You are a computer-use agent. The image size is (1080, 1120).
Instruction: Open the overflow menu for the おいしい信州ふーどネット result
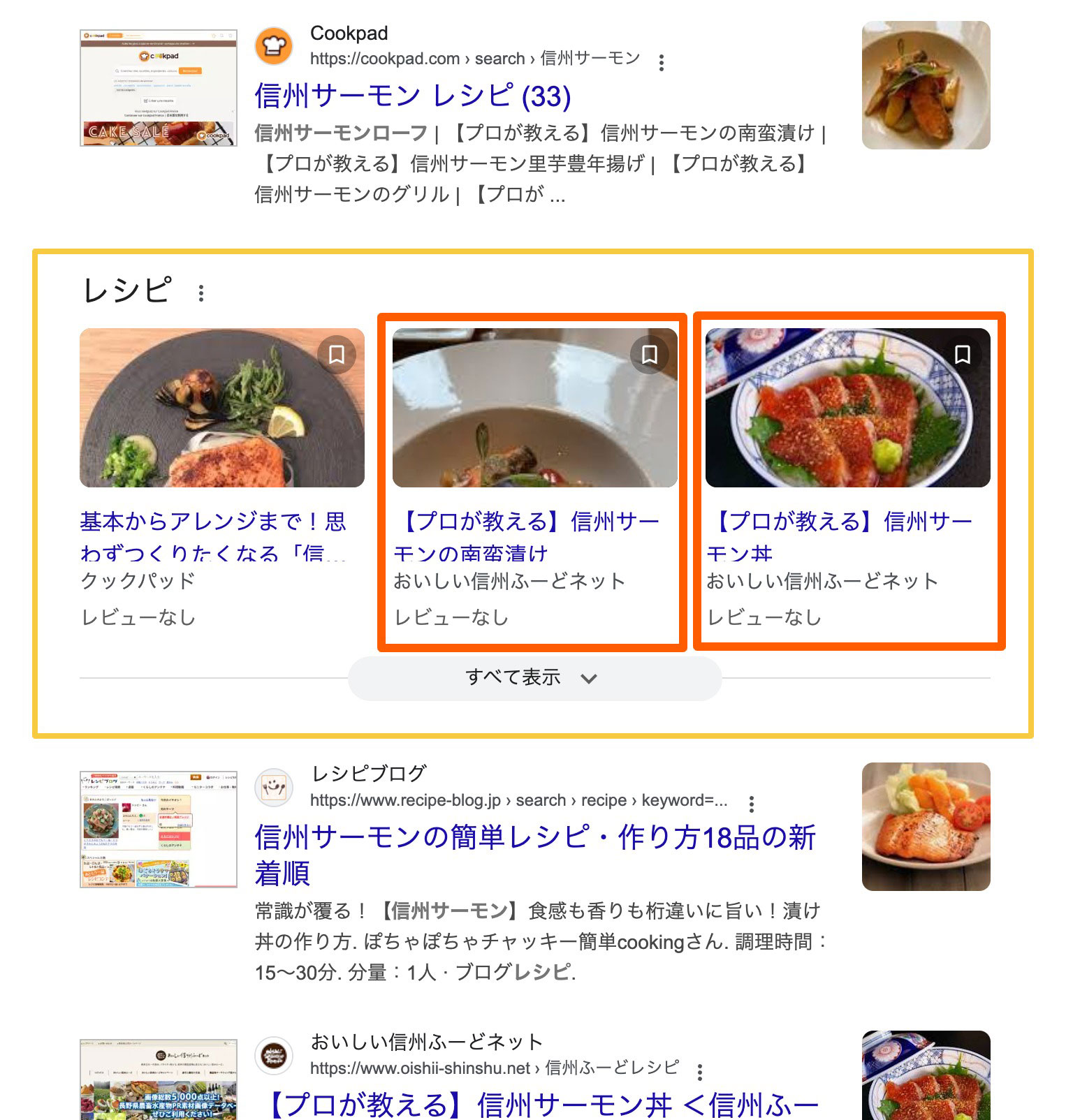(x=699, y=1072)
